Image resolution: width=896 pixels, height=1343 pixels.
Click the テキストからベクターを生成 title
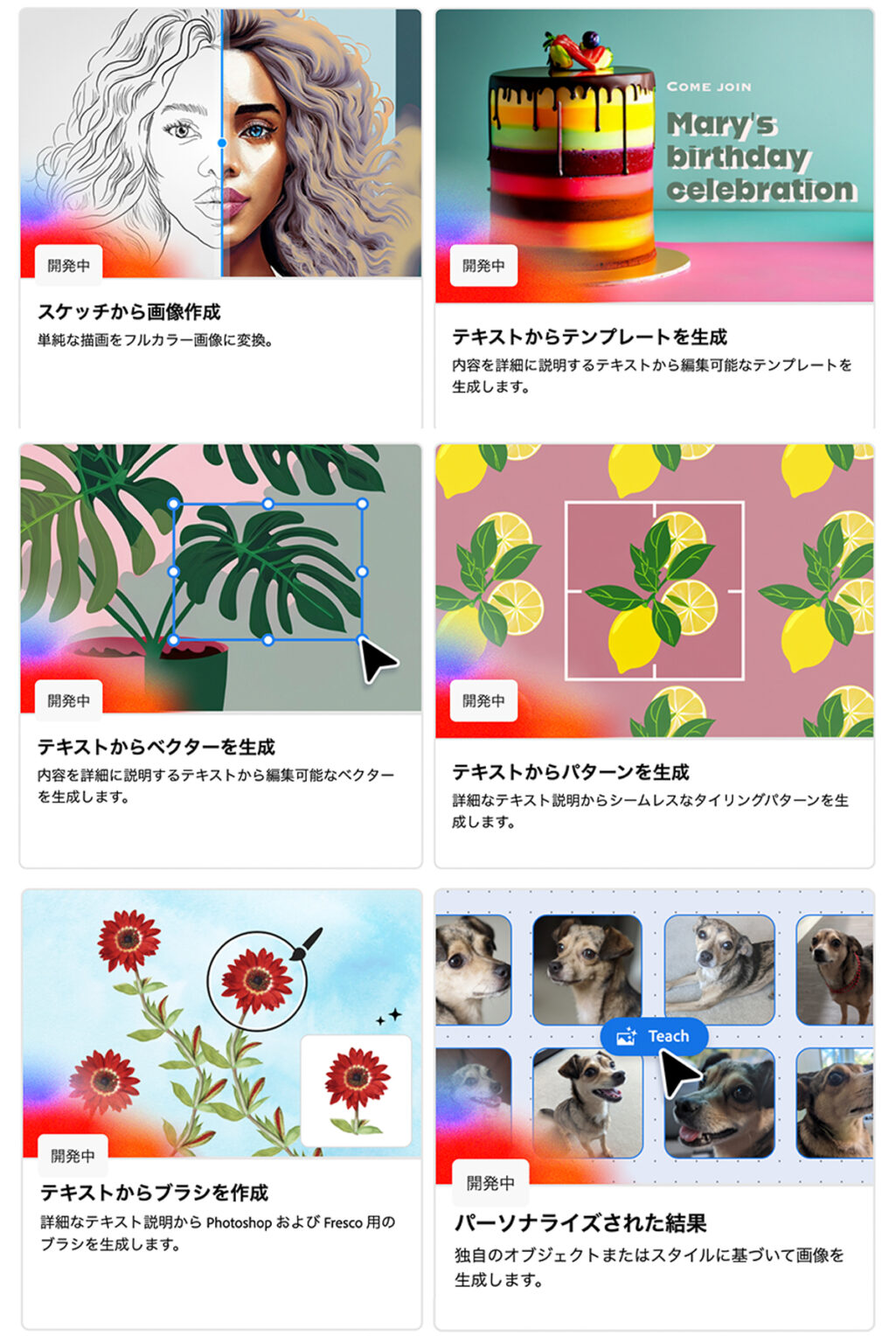click(x=156, y=745)
